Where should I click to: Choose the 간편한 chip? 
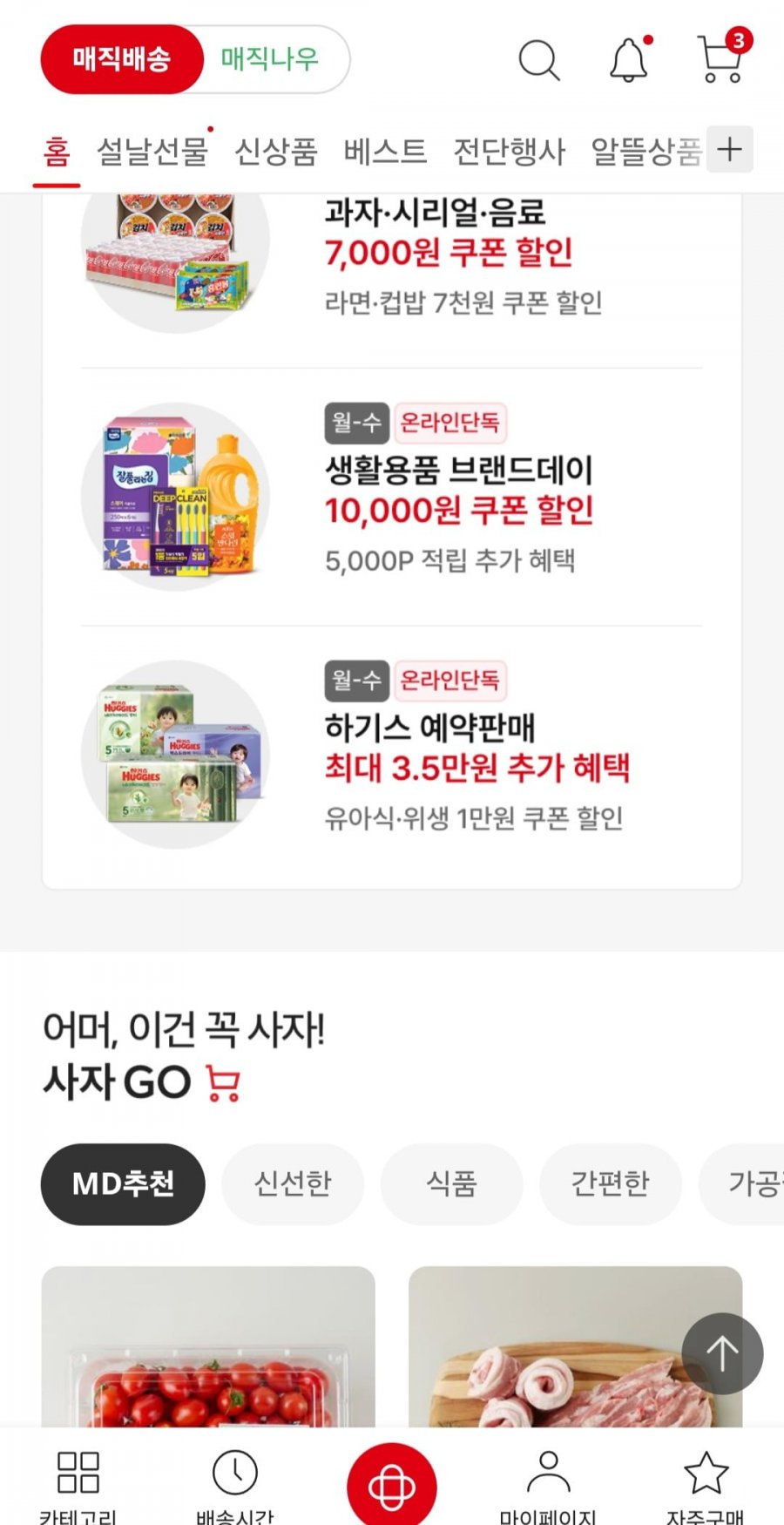point(610,1183)
